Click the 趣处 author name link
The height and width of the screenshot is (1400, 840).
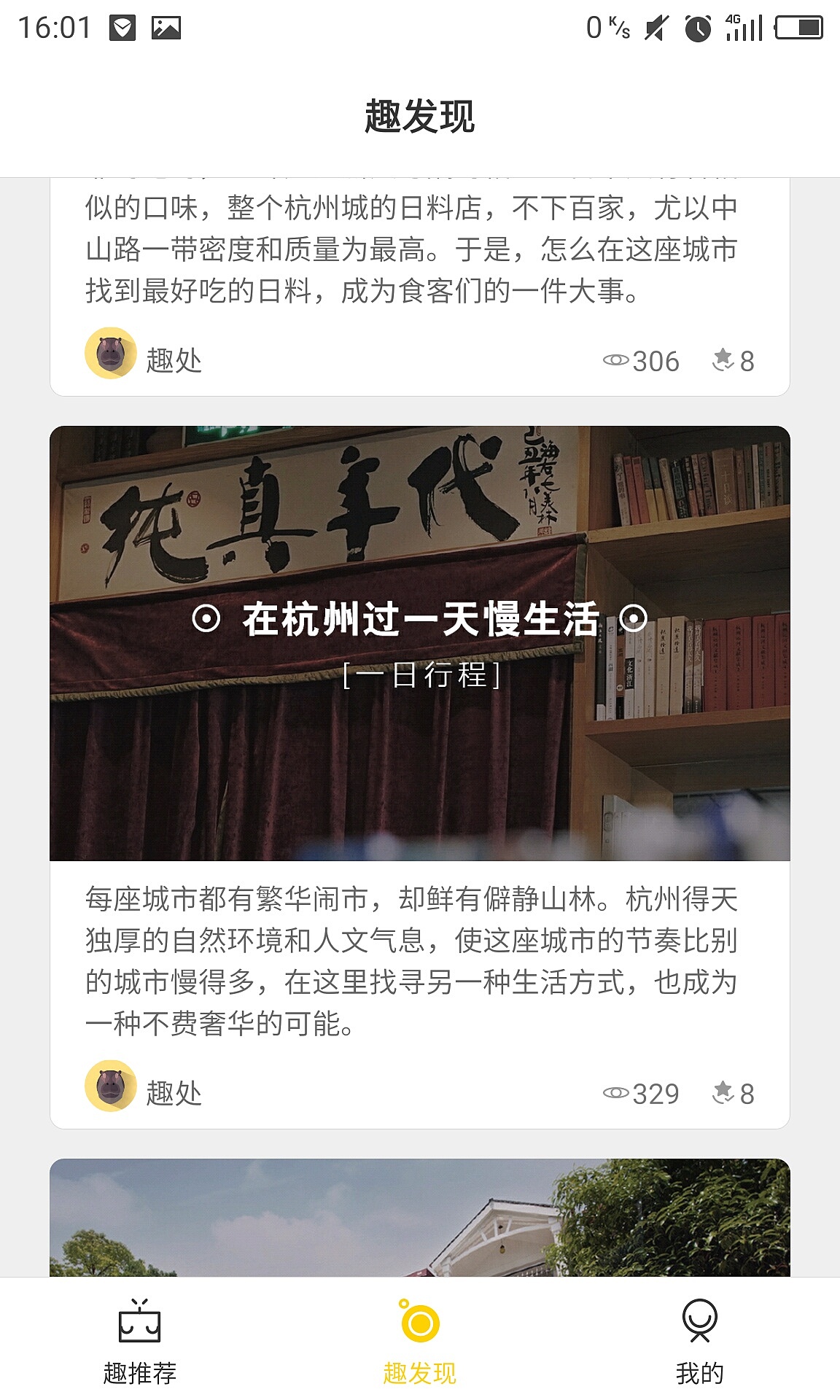(175, 357)
